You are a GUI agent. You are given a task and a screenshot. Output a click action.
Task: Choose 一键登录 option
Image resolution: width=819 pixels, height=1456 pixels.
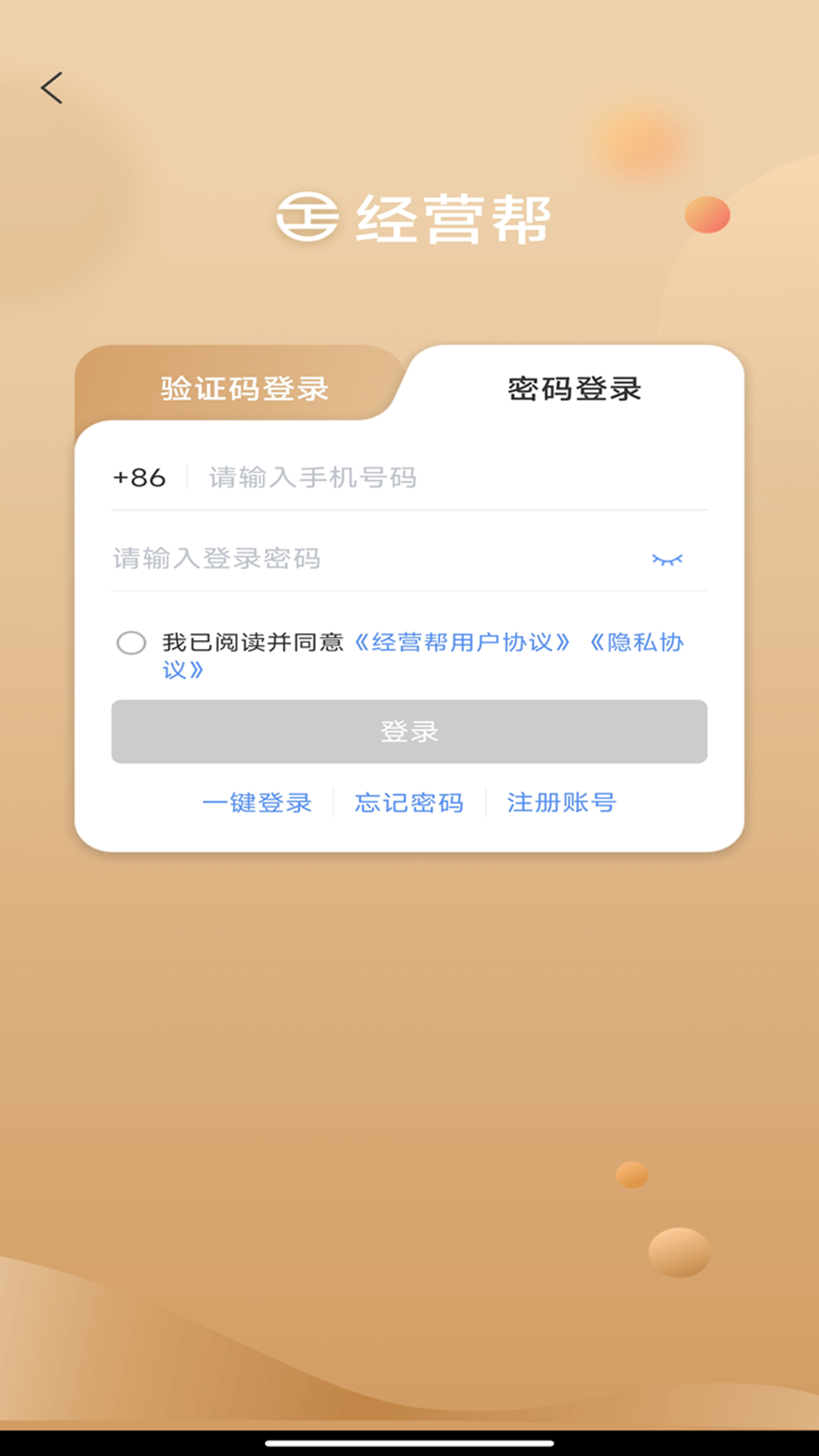[x=257, y=802]
